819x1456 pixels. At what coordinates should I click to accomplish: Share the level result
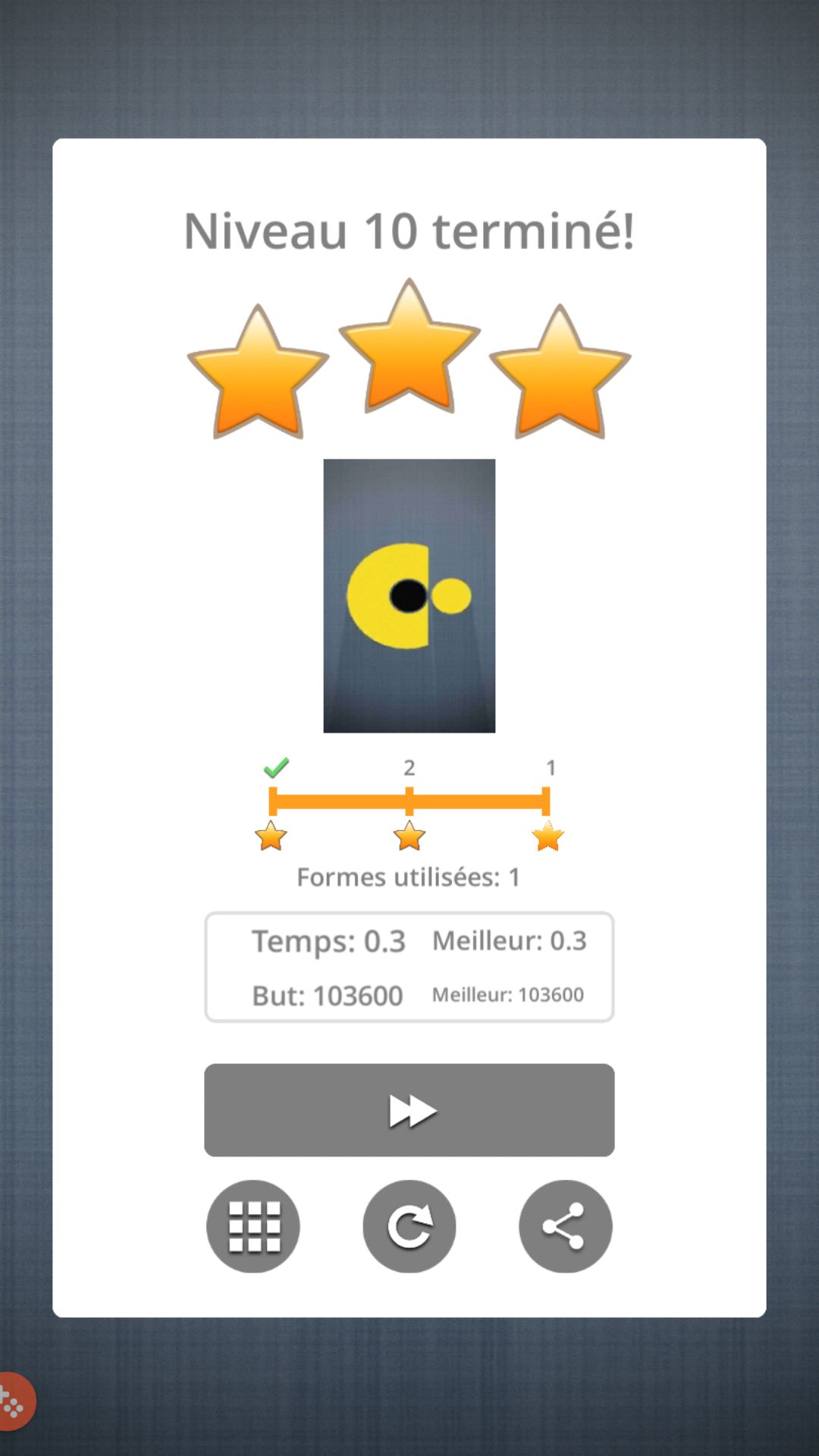click(x=565, y=1226)
